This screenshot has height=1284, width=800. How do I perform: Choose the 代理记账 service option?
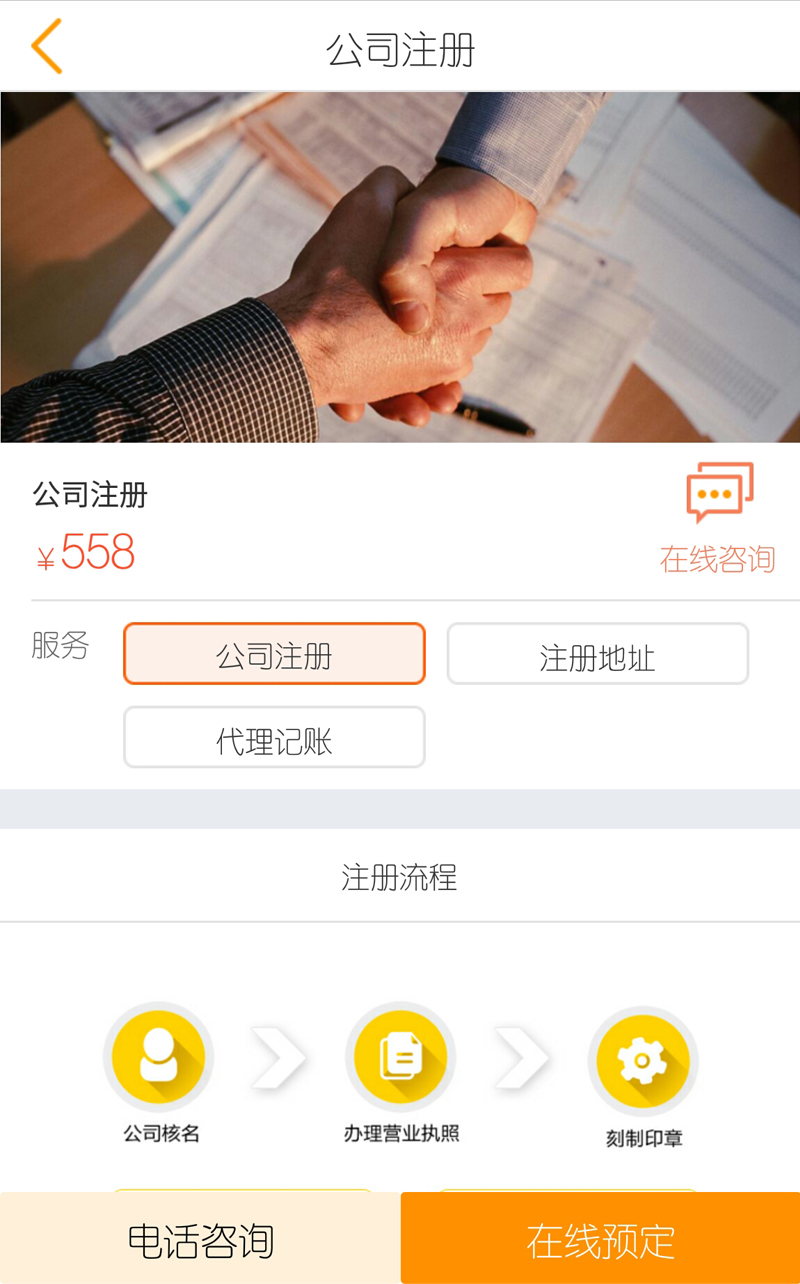274,738
